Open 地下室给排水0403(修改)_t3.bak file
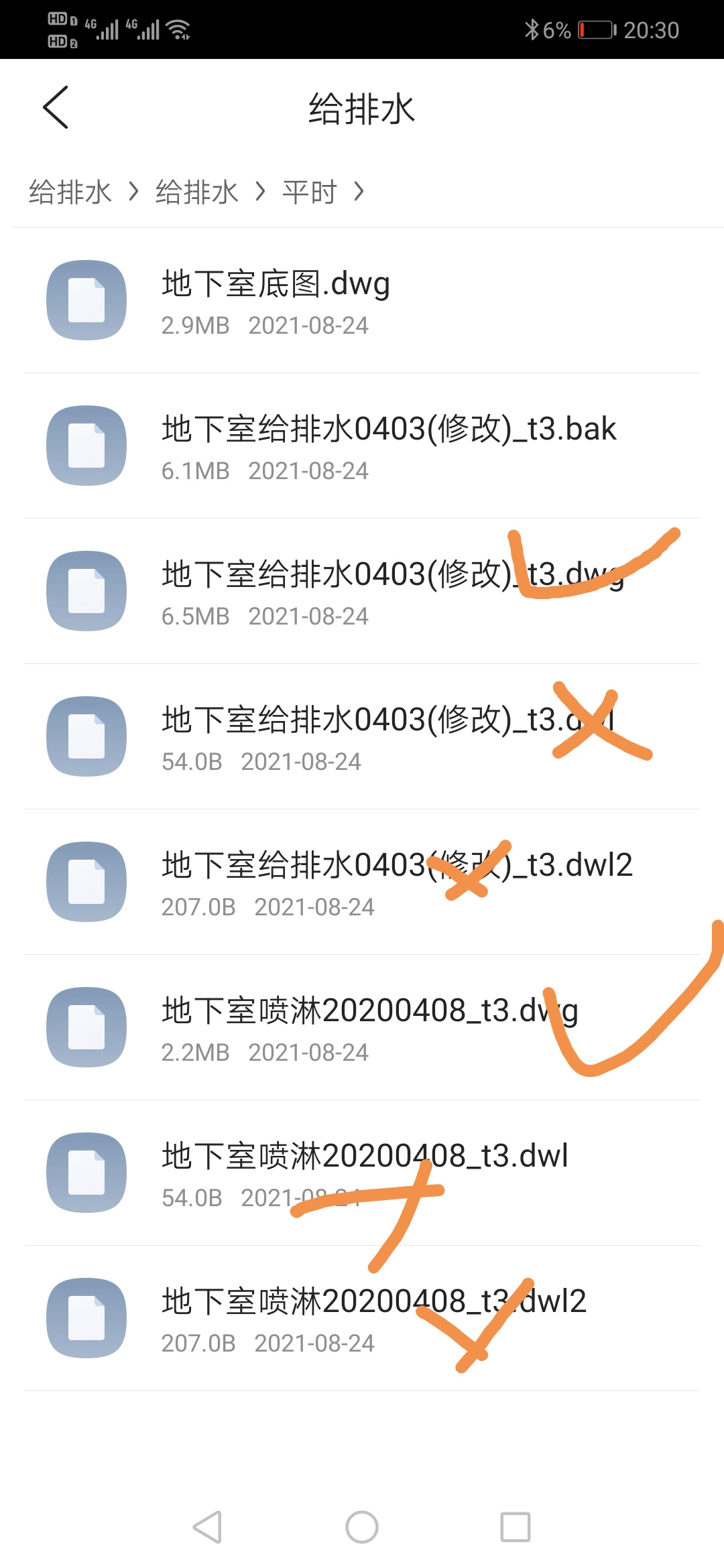 pyautogui.click(x=362, y=446)
